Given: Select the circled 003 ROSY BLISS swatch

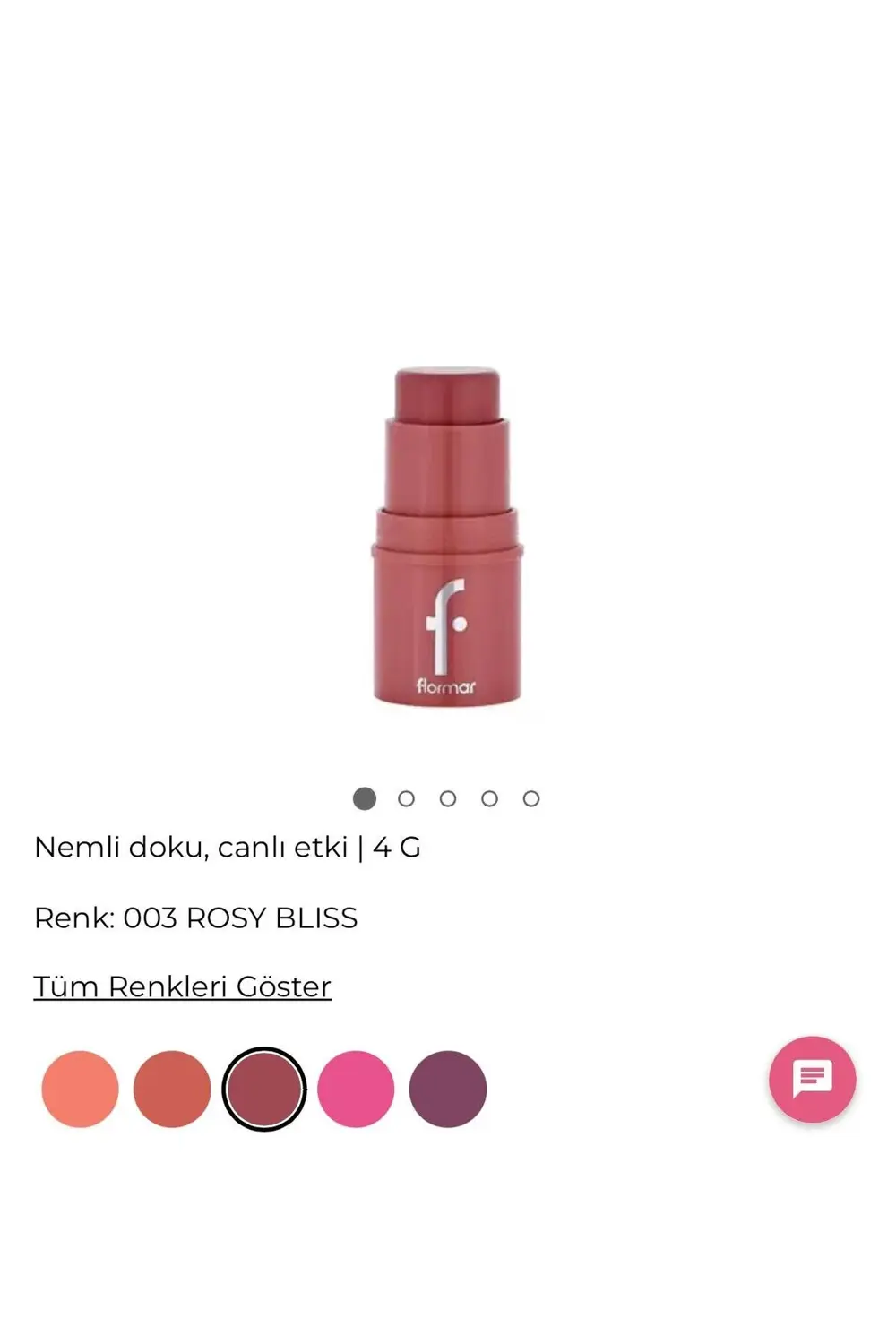Looking at the screenshot, I should pyautogui.click(x=262, y=1089).
